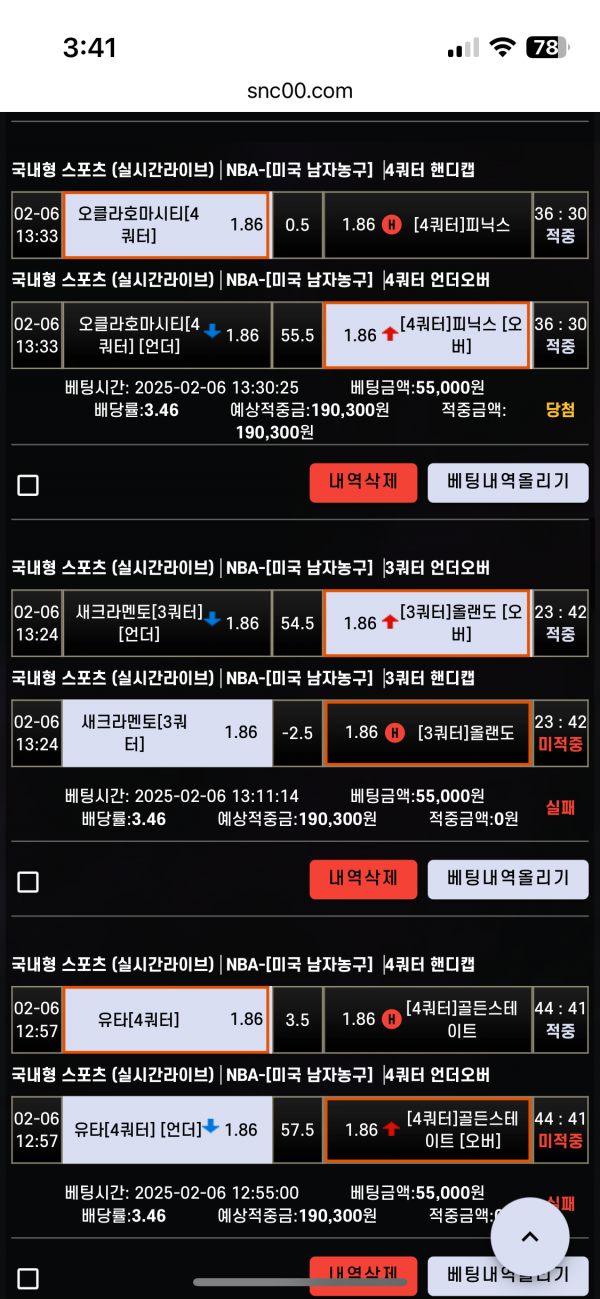The image size is (600, 1299).
Task: Tap 내역삭제 for the 오클라호마시티–피닉스 bet
Action: pos(363,482)
